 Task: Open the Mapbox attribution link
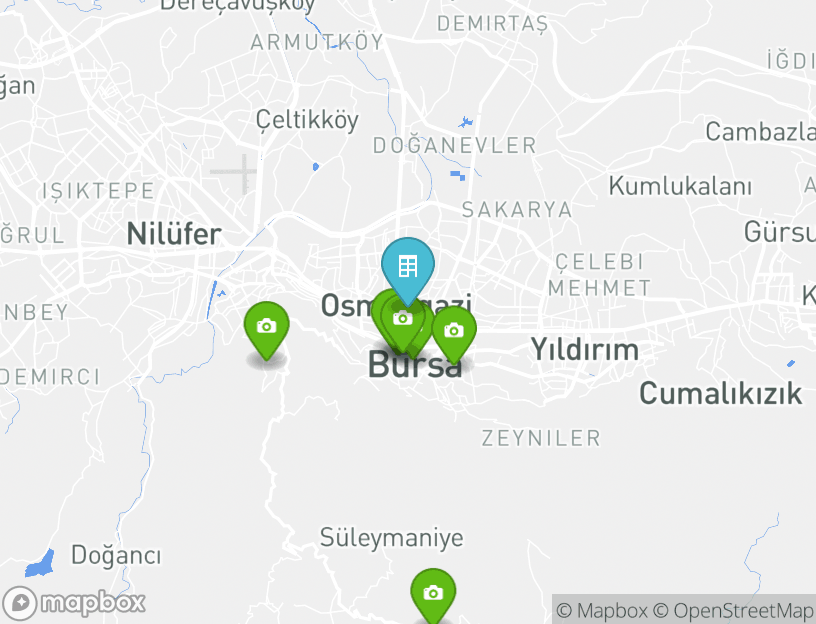(x=602, y=610)
